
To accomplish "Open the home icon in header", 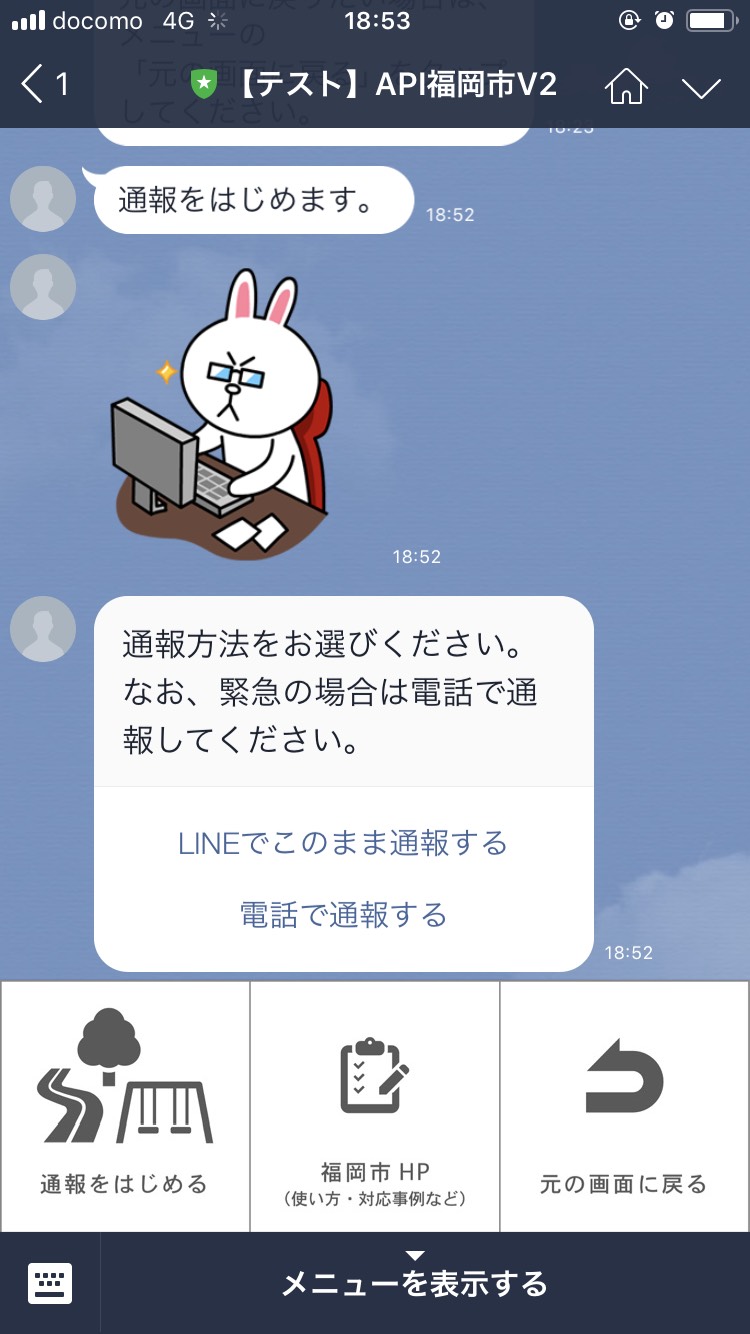I will [626, 86].
